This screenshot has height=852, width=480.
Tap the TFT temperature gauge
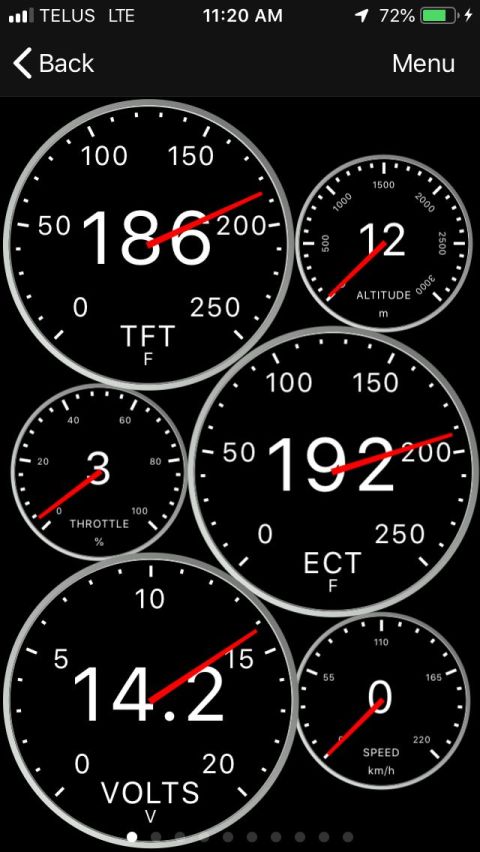pyautogui.click(x=148, y=245)
